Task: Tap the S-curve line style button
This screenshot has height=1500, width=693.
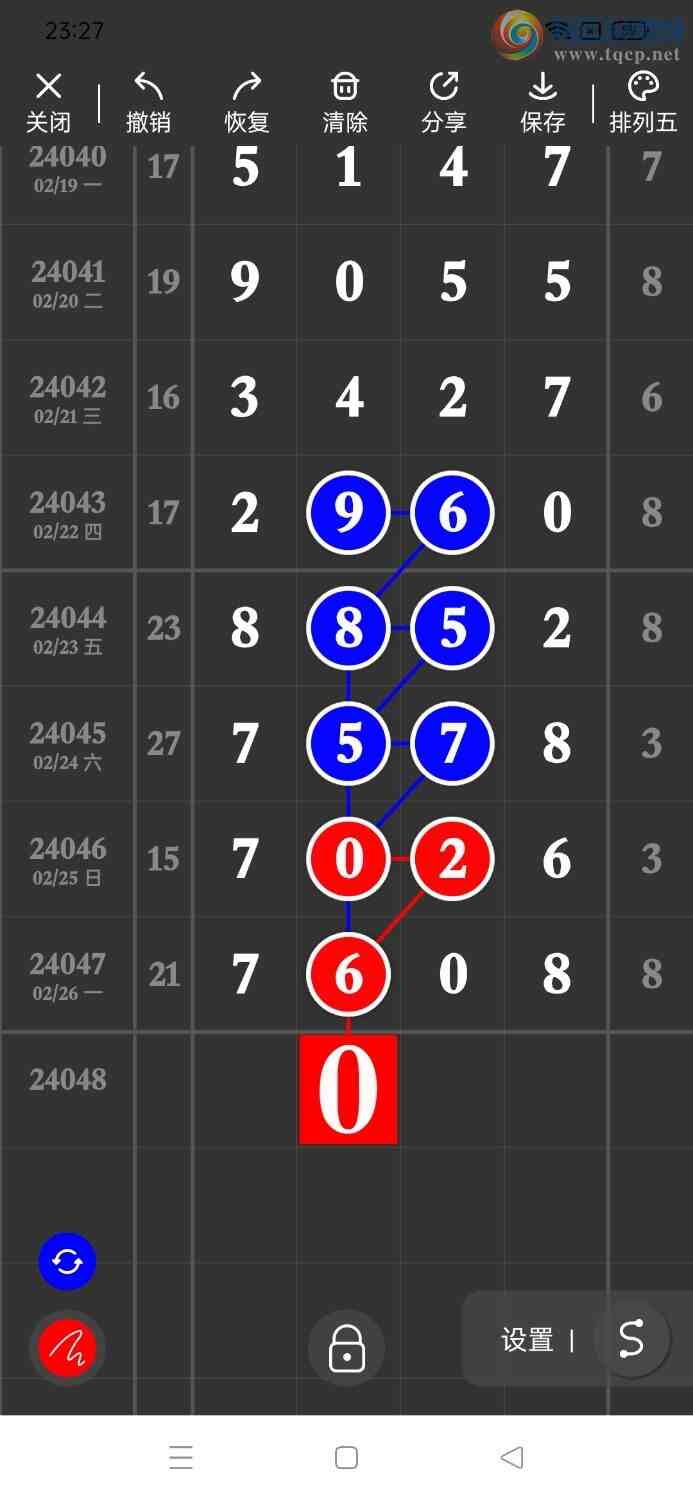Action: click(x=631, y=1338)
